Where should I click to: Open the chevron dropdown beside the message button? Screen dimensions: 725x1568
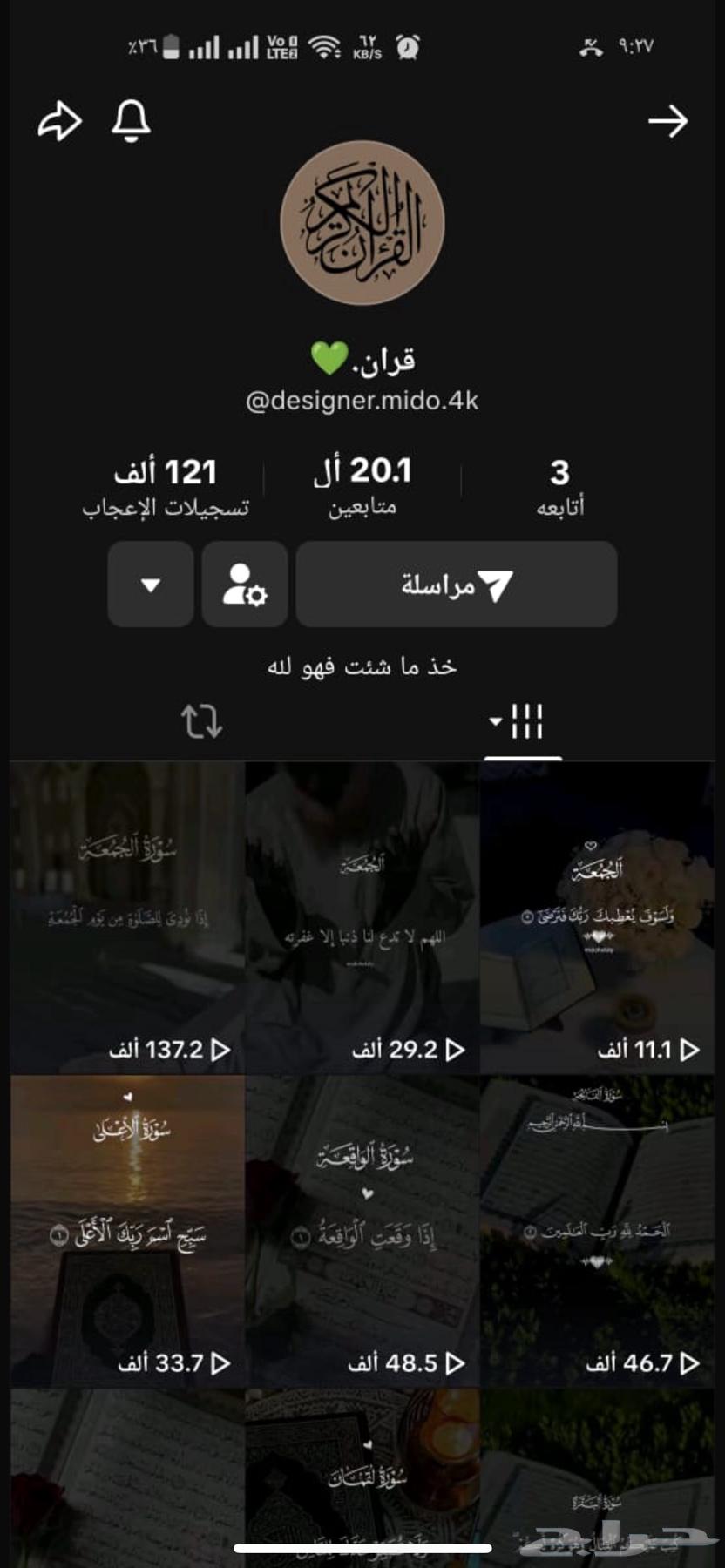pyautogui.click(x=149, y=585)
